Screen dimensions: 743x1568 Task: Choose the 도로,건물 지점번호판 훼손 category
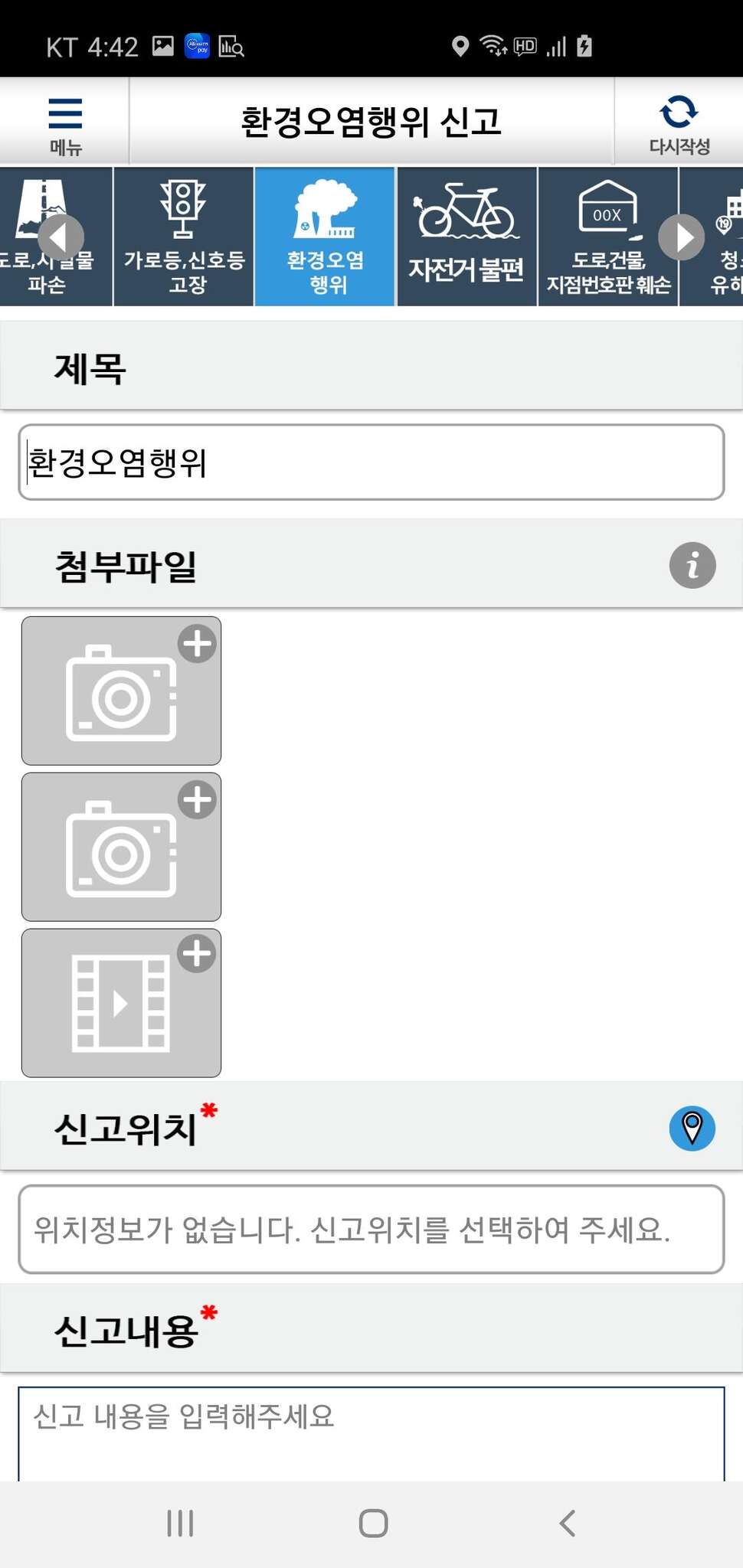click(x=607, y=237)
